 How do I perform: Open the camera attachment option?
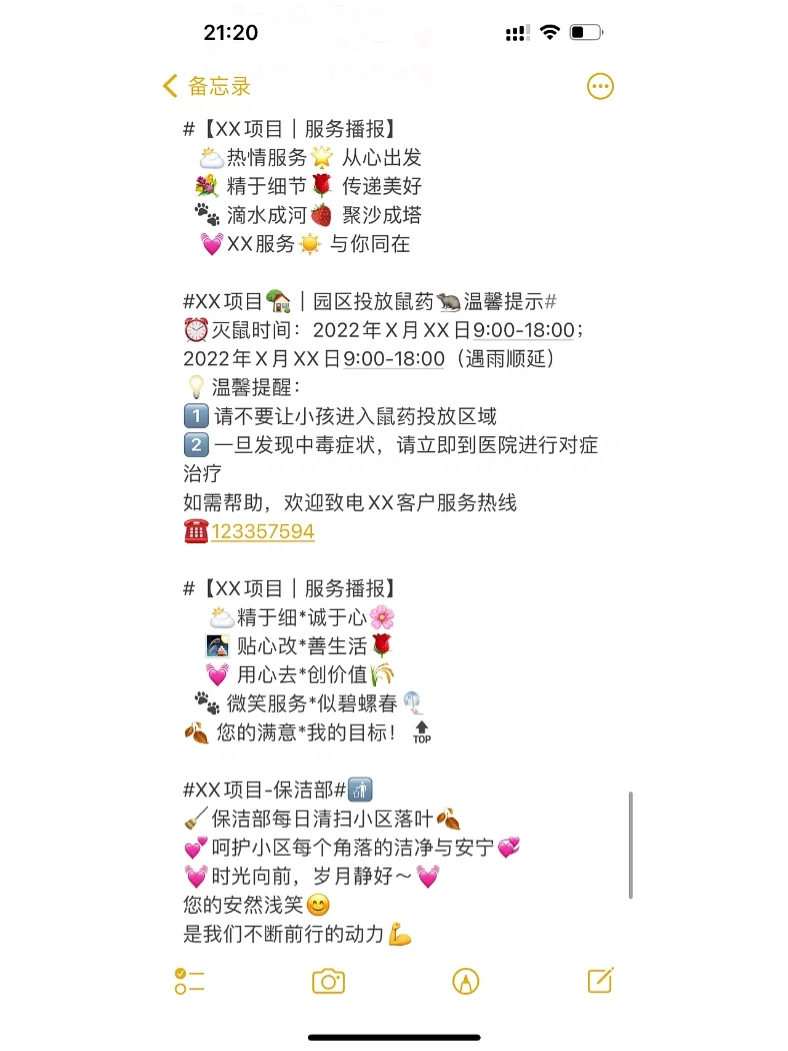coord(328,981)
